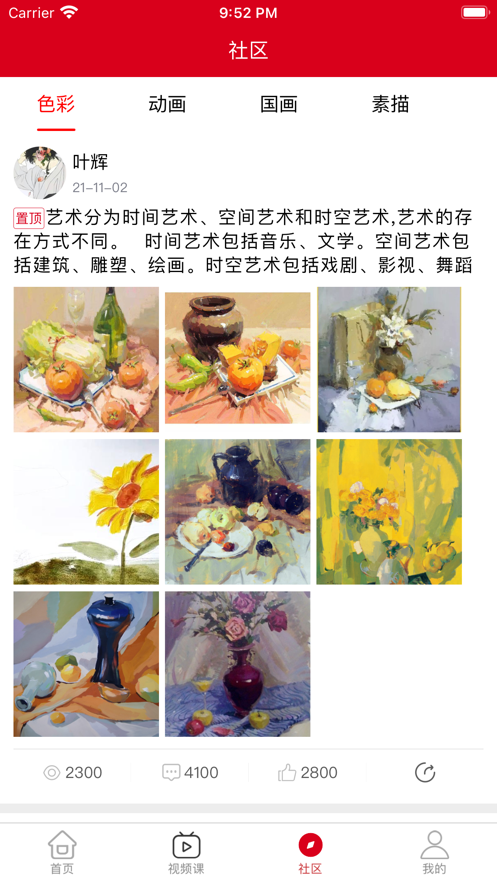
Task: Select the 色彩 tab
Action: pyautogui.click(x=56, y=104)
